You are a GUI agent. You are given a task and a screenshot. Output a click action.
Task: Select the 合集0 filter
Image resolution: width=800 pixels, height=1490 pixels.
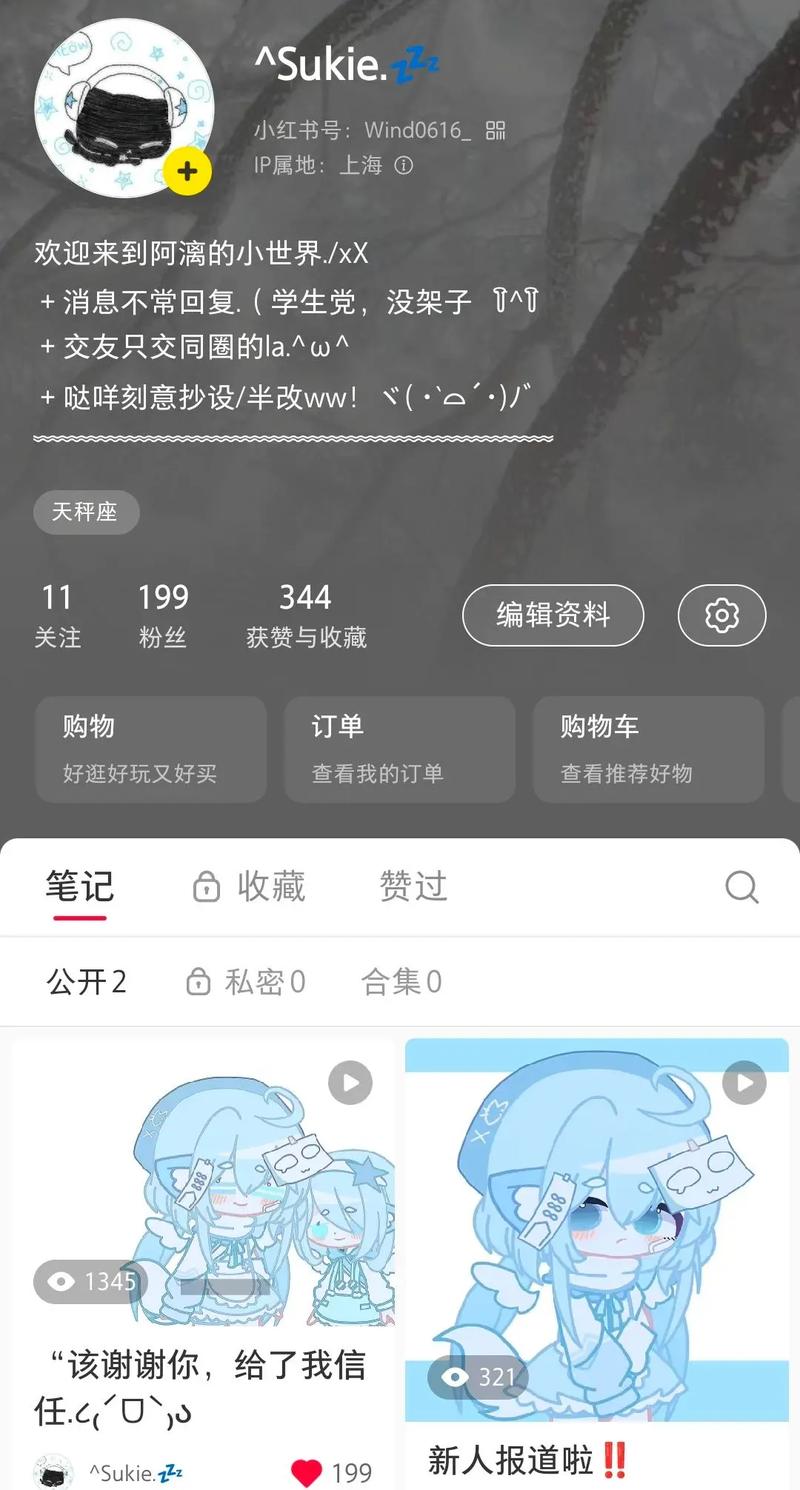point(400,982)
